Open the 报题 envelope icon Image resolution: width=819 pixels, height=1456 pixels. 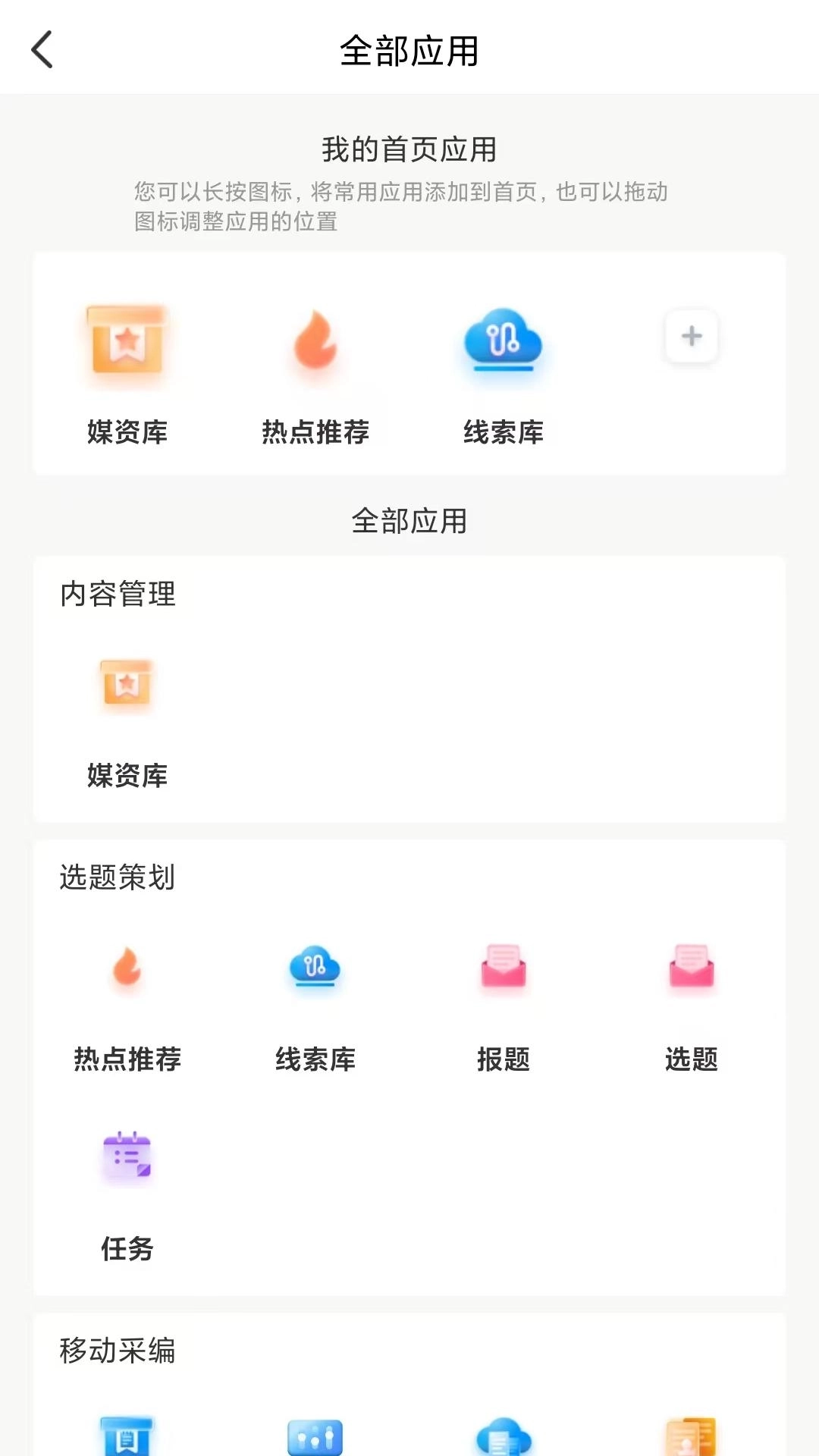click(502, 973)
